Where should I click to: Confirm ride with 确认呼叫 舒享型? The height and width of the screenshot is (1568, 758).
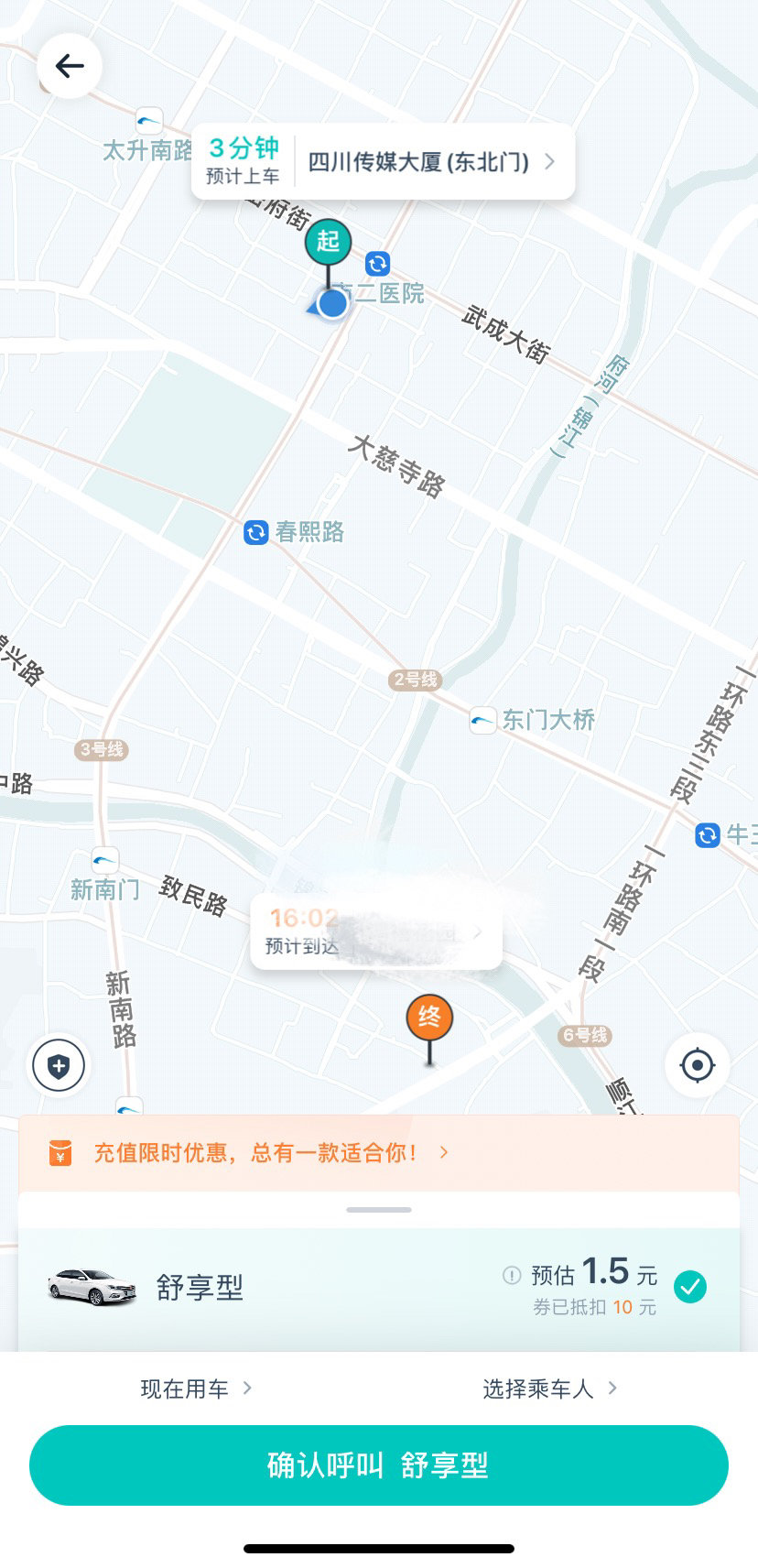378,1465
